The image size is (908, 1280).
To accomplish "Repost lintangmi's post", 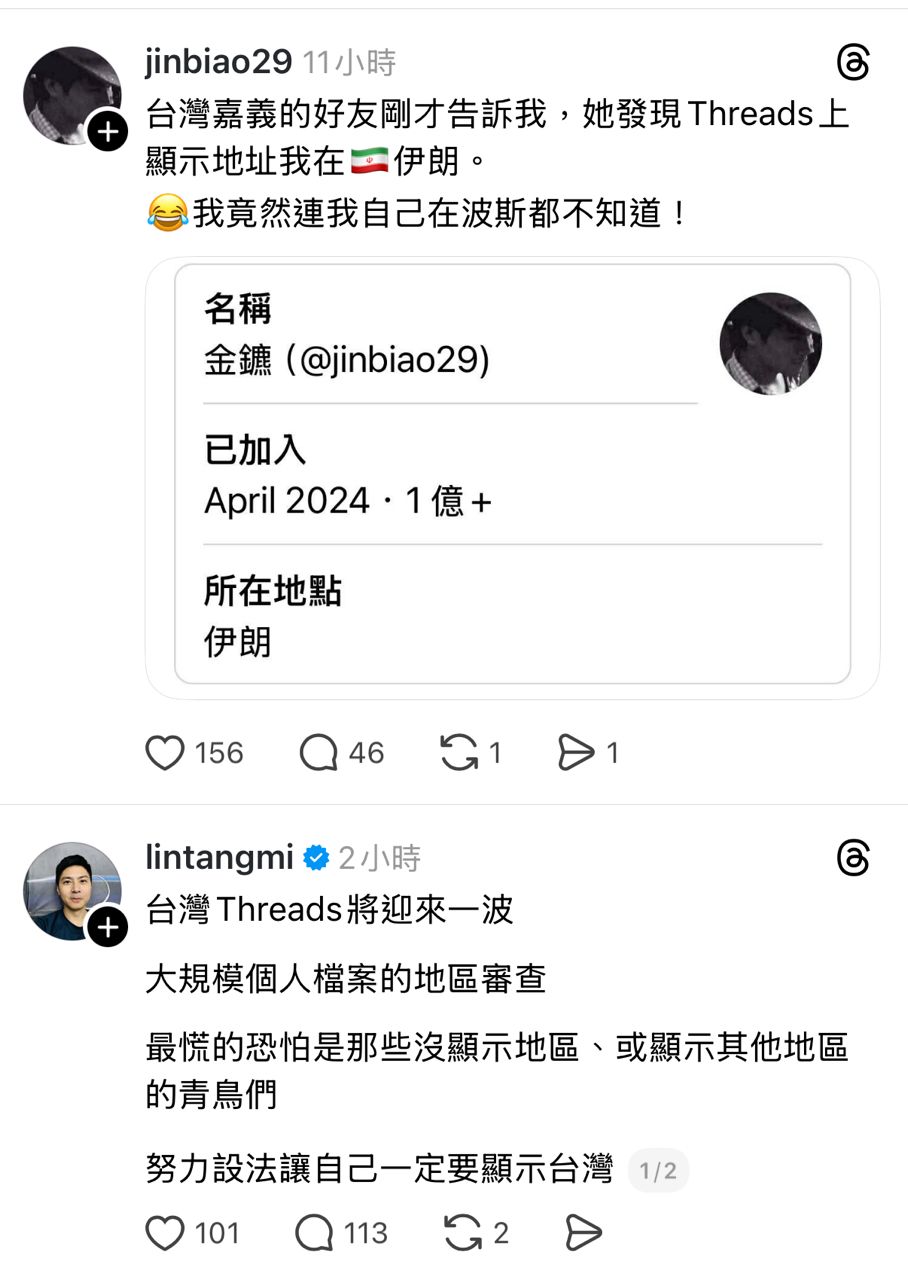I will point(461,1233).
